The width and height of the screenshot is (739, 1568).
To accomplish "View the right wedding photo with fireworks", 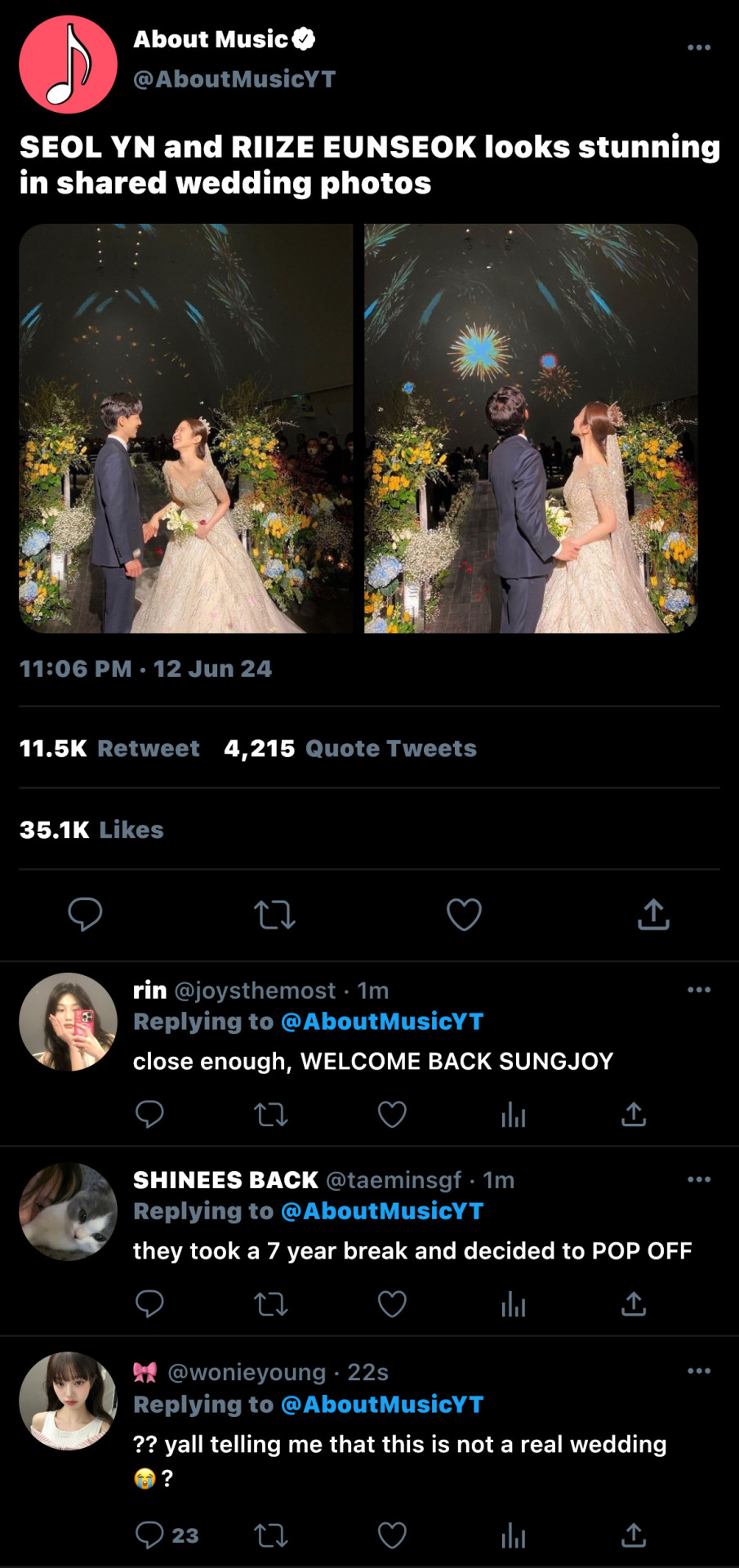I will [531, 428].
